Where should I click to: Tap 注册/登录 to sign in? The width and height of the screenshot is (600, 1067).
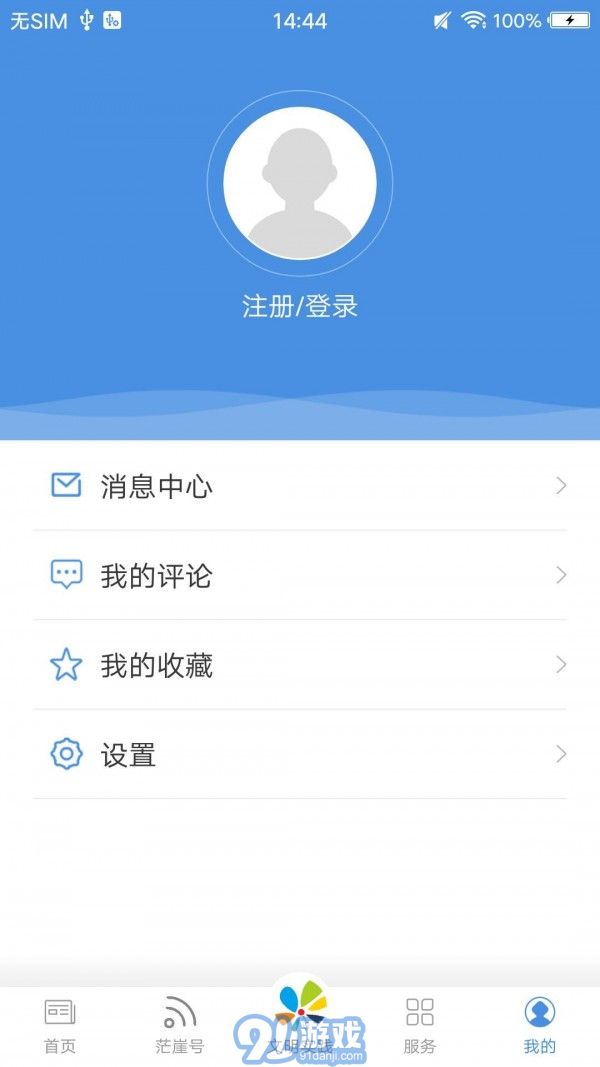(x=300, y=306)
